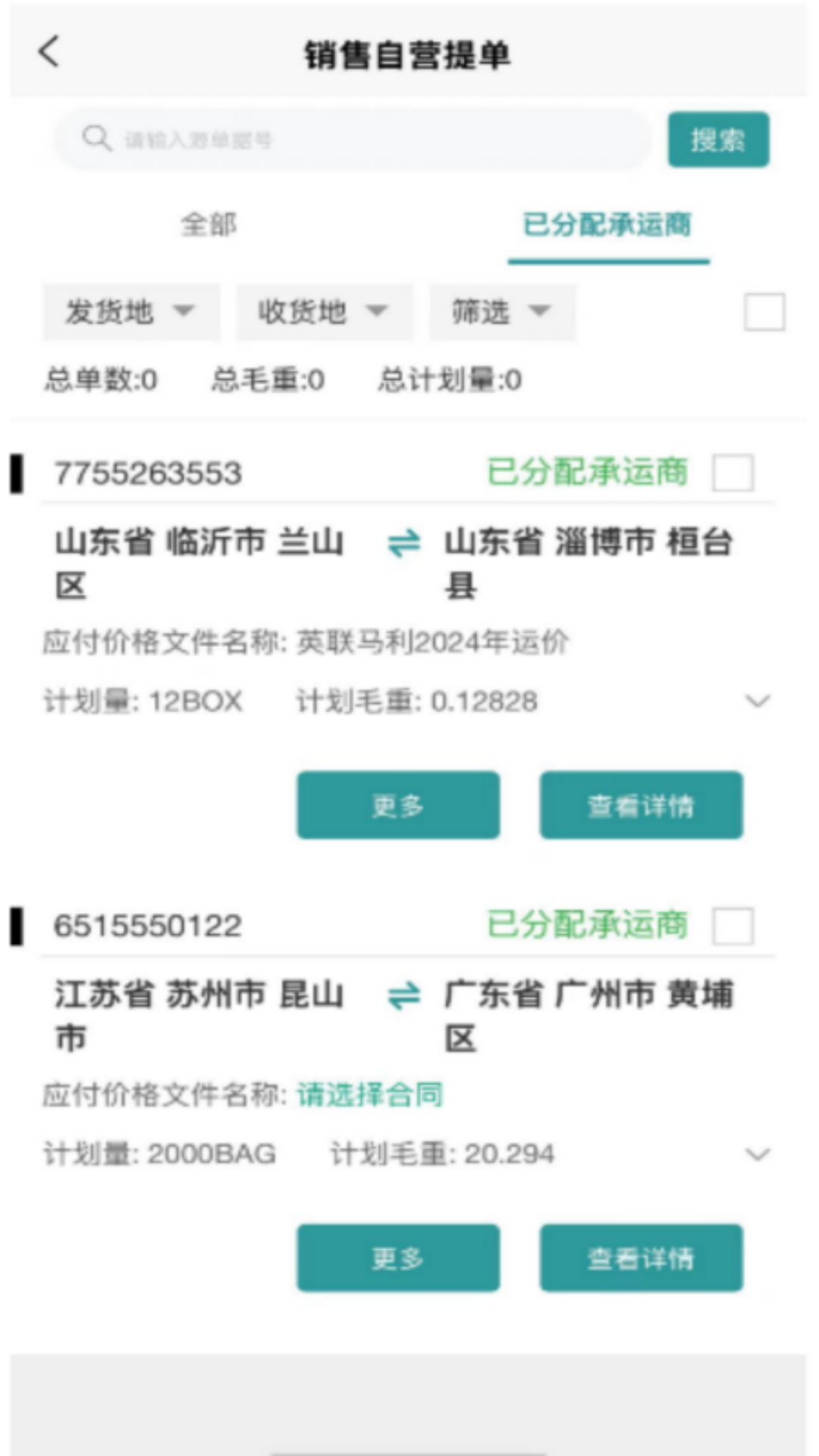Open the 发货地 dropdown
819x1456 pixels.
click(x=130, y=312)
